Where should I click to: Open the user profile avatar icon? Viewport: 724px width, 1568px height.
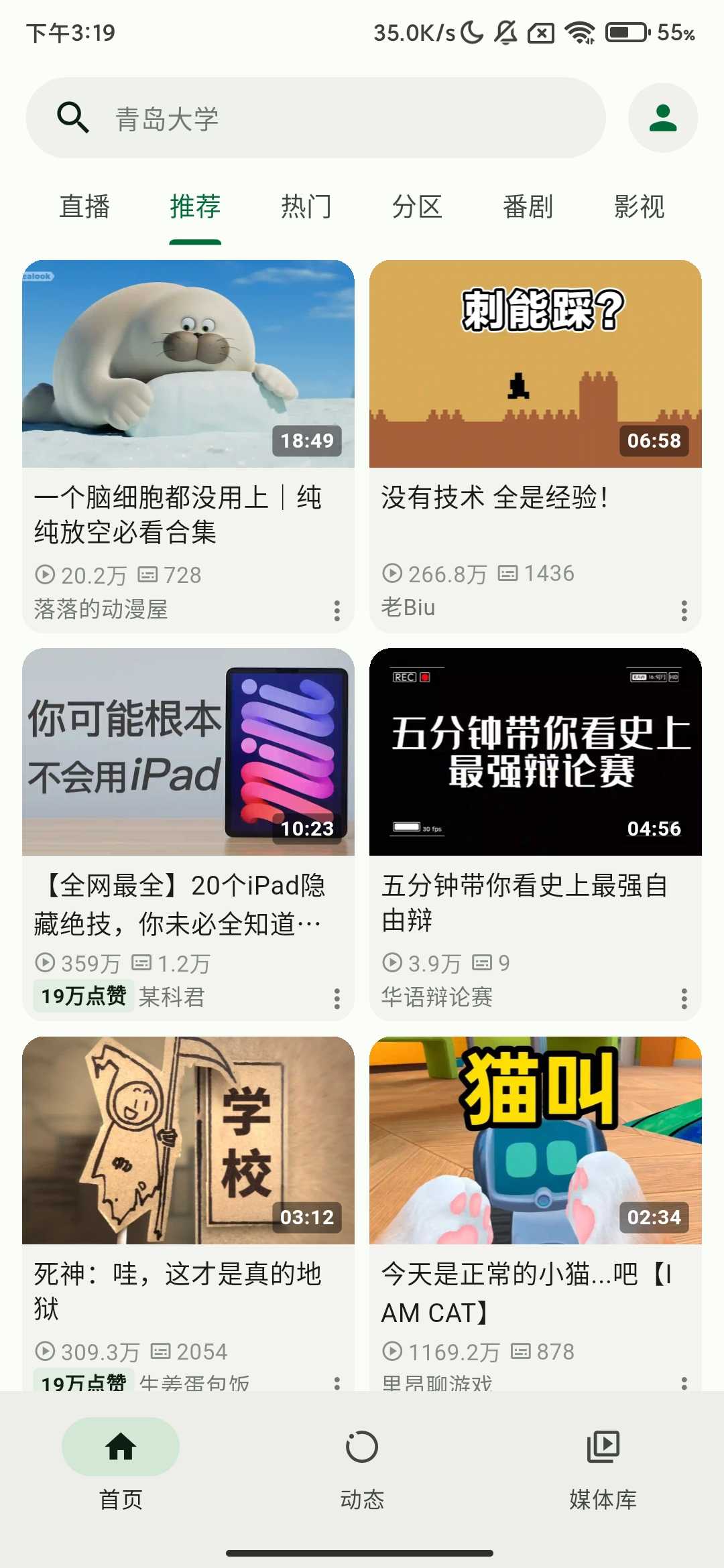point(662,117)
